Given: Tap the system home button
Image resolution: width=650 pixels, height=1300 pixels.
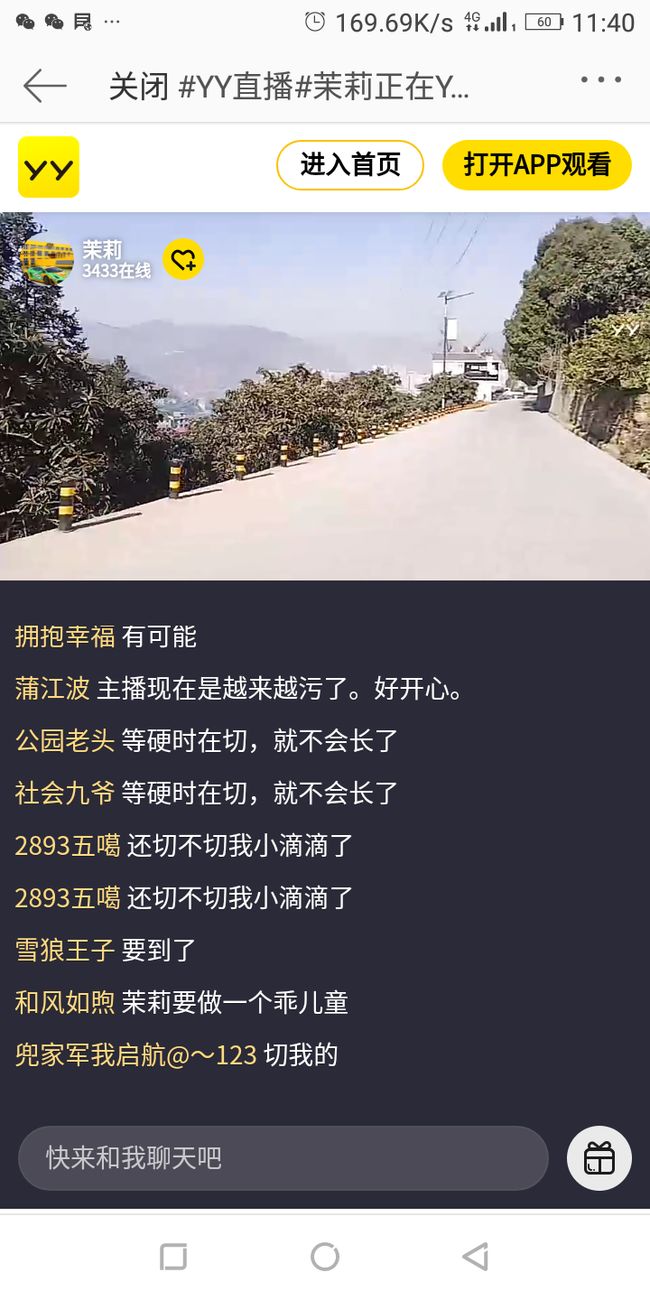Looking at the screenshot, I should [x=325, y=1257].
